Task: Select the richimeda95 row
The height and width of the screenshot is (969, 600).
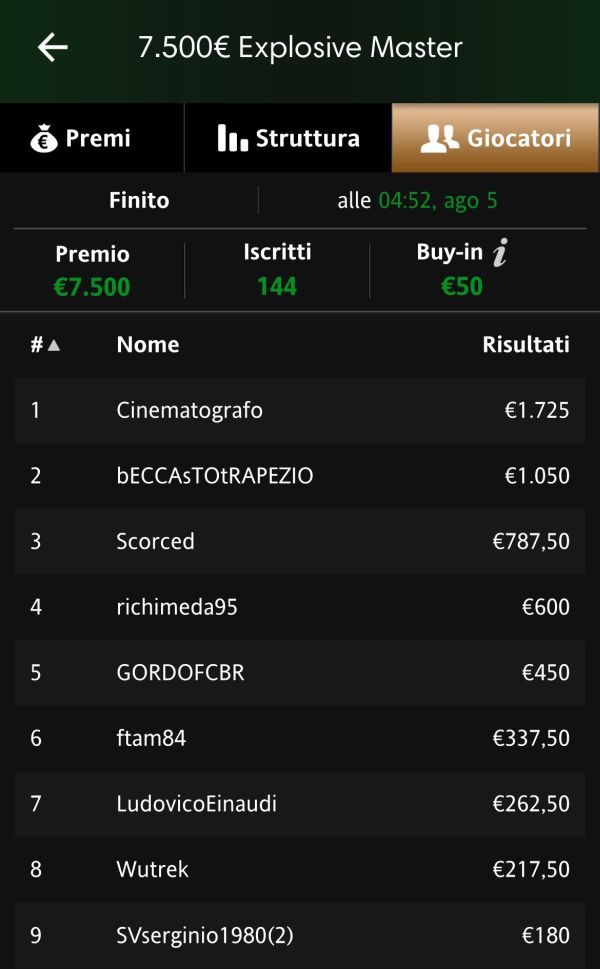Action: pos(300,607)
